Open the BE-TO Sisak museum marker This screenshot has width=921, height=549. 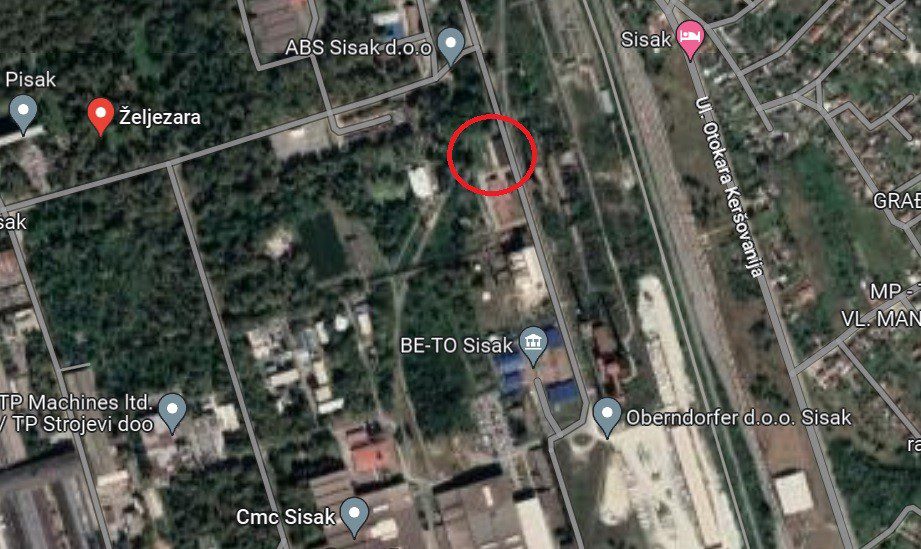tap(532, 346)
